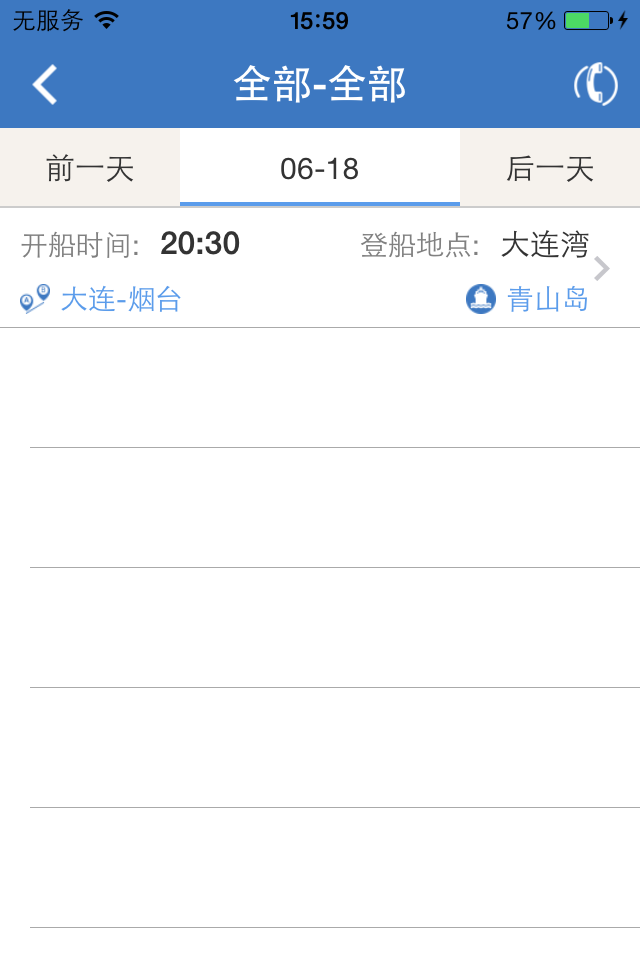Go back using the top-left arrow
The height and width of the screenshot is (960, 640).
(x=45, y=85)
